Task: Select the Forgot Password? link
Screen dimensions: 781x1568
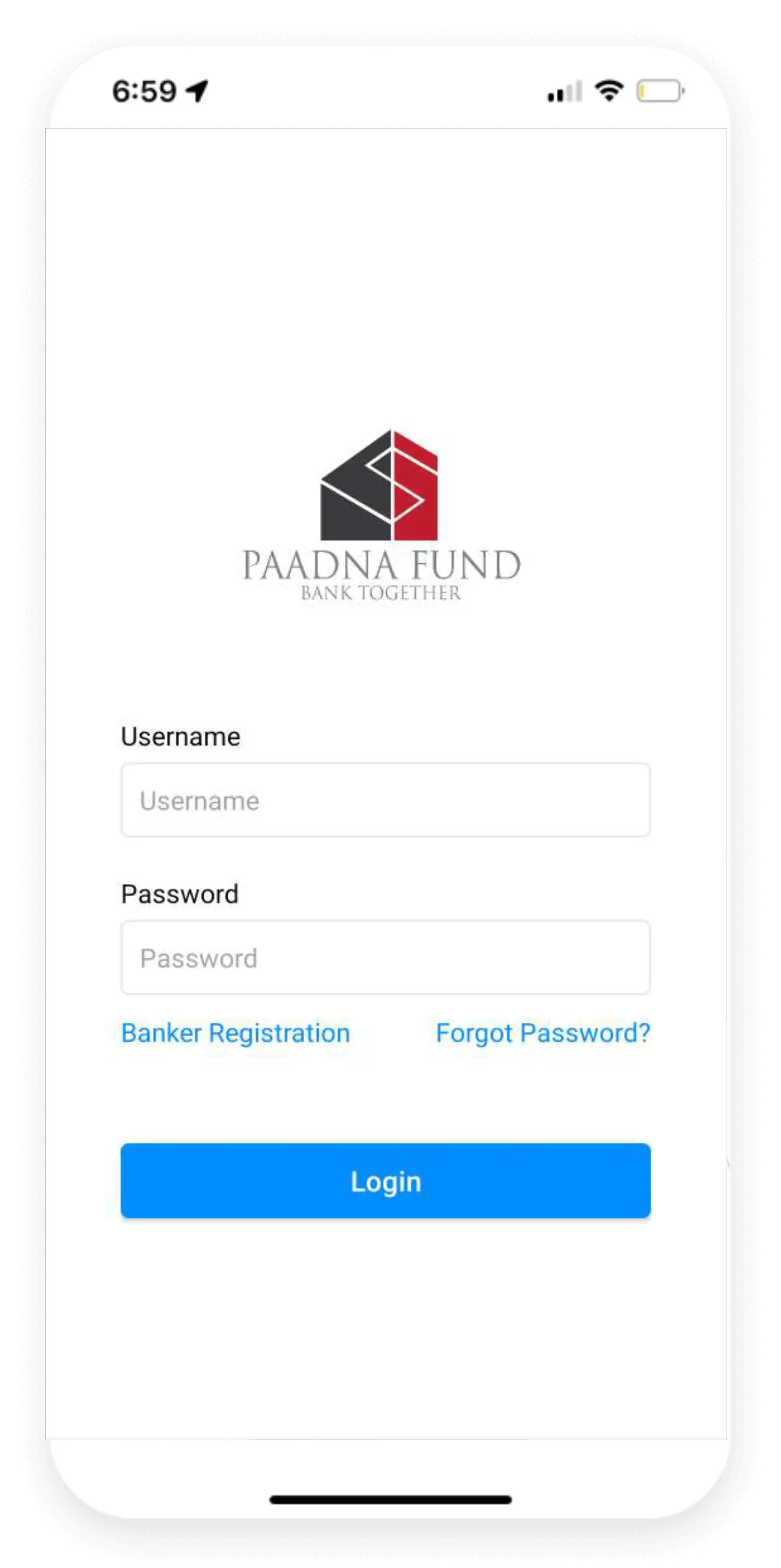Action: click(x=542, y=1033)
